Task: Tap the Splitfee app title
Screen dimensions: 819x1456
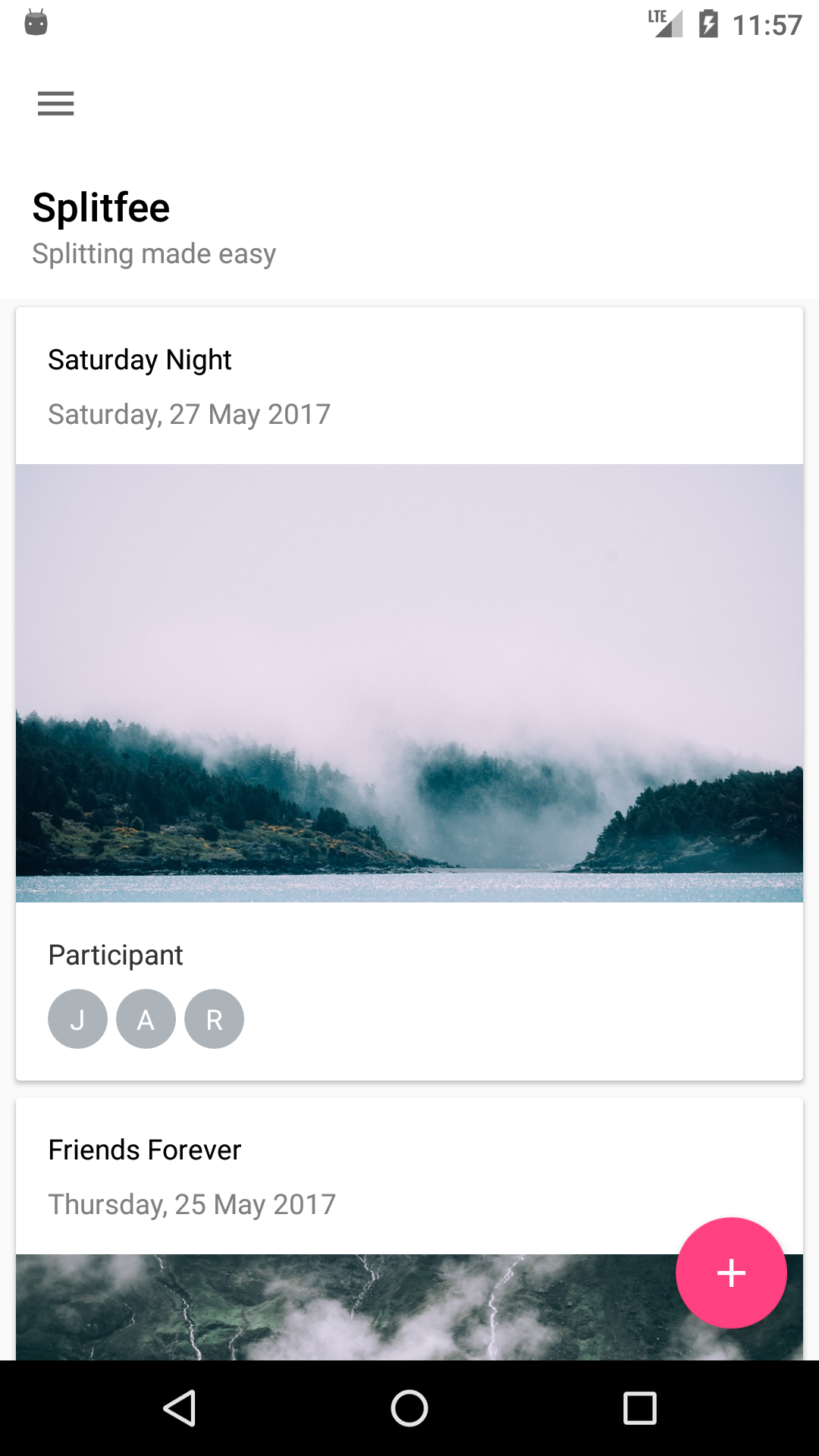Action: point(101,207)
